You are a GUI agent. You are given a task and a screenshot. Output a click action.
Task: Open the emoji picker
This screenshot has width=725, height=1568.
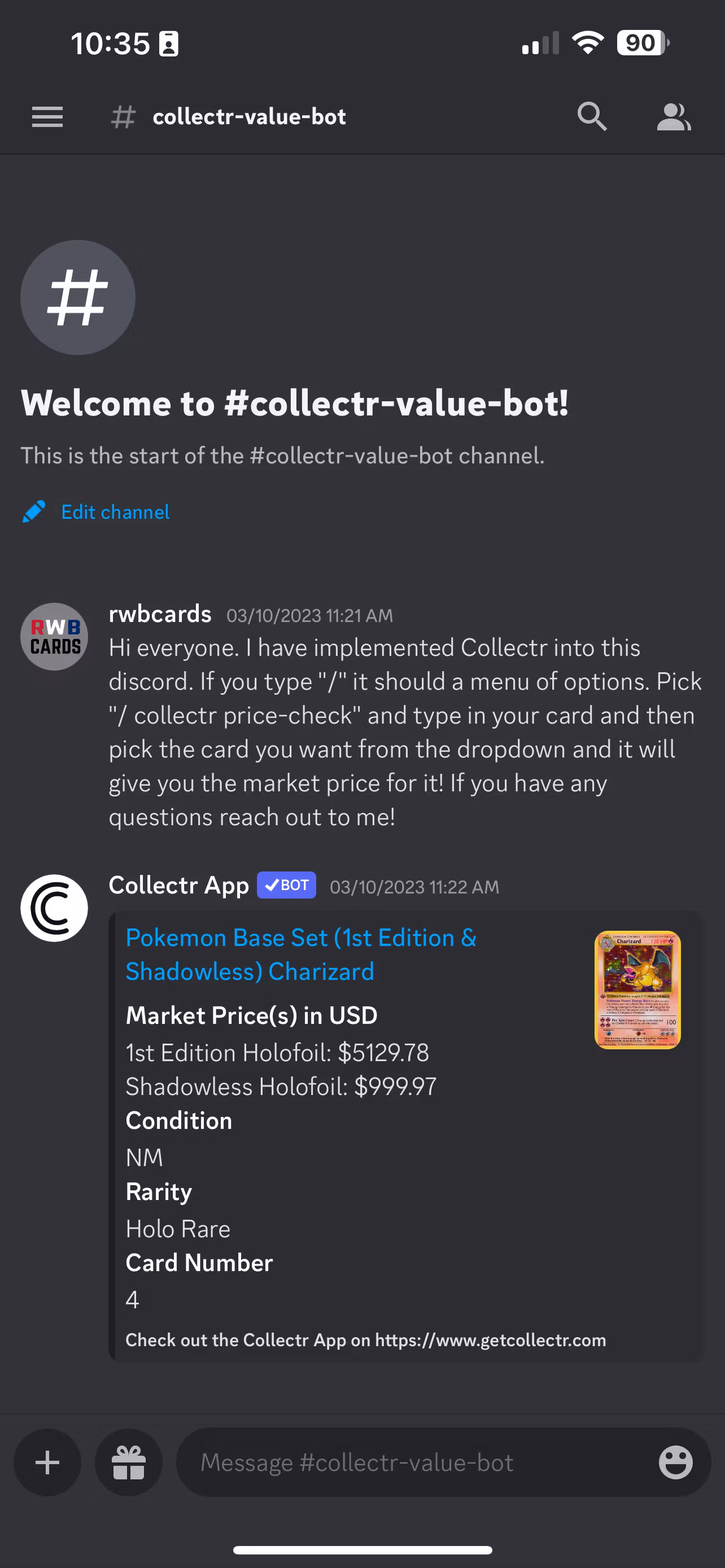click(676, 1462)
